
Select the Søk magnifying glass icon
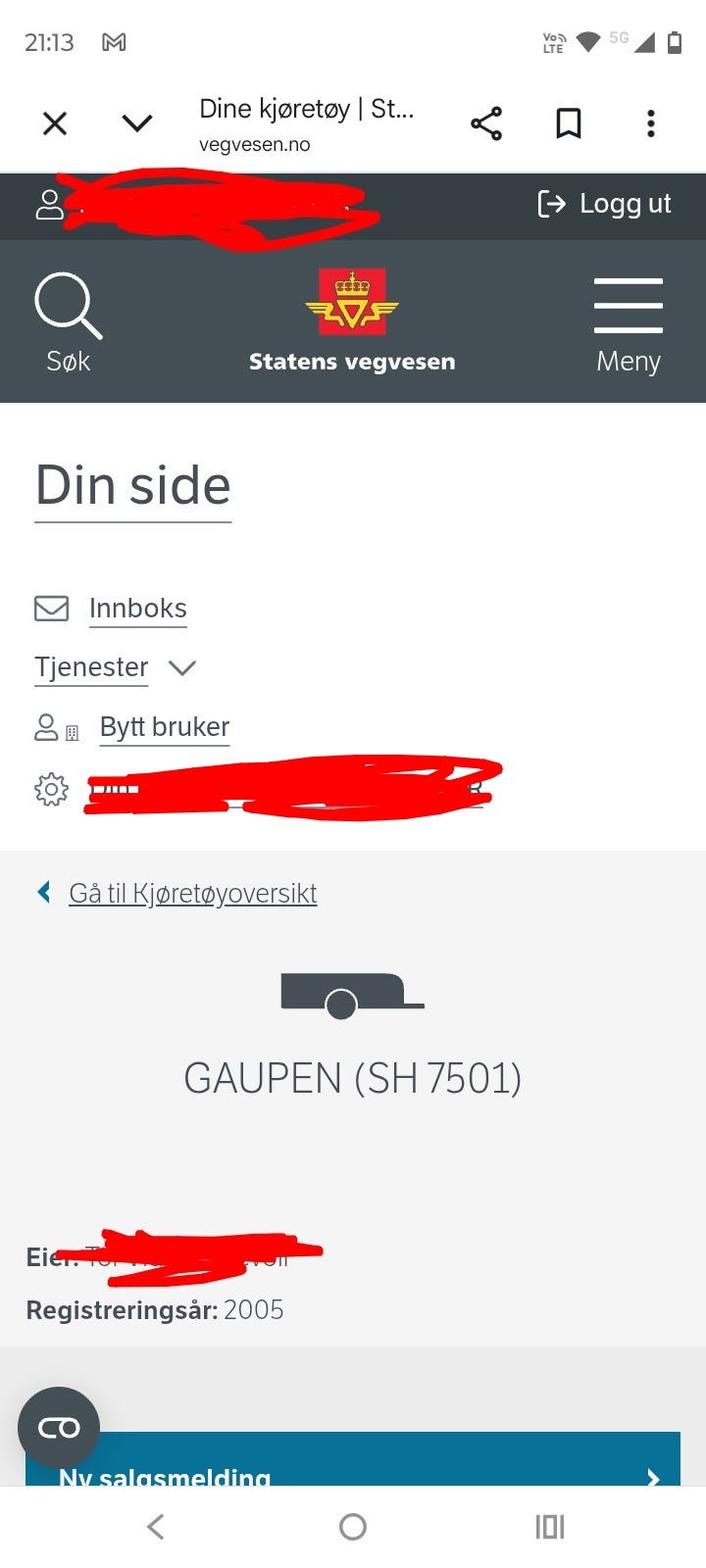(x=67, y=305)
